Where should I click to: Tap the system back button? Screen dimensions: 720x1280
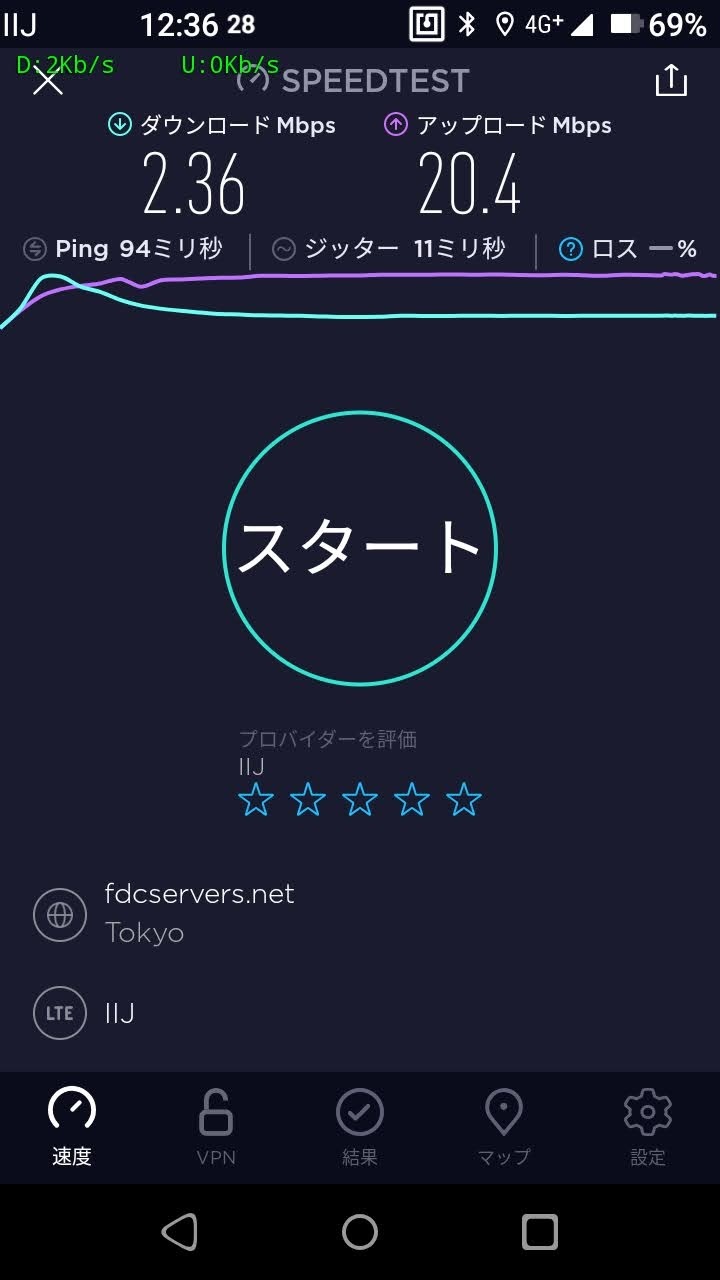coord(180,1232)
